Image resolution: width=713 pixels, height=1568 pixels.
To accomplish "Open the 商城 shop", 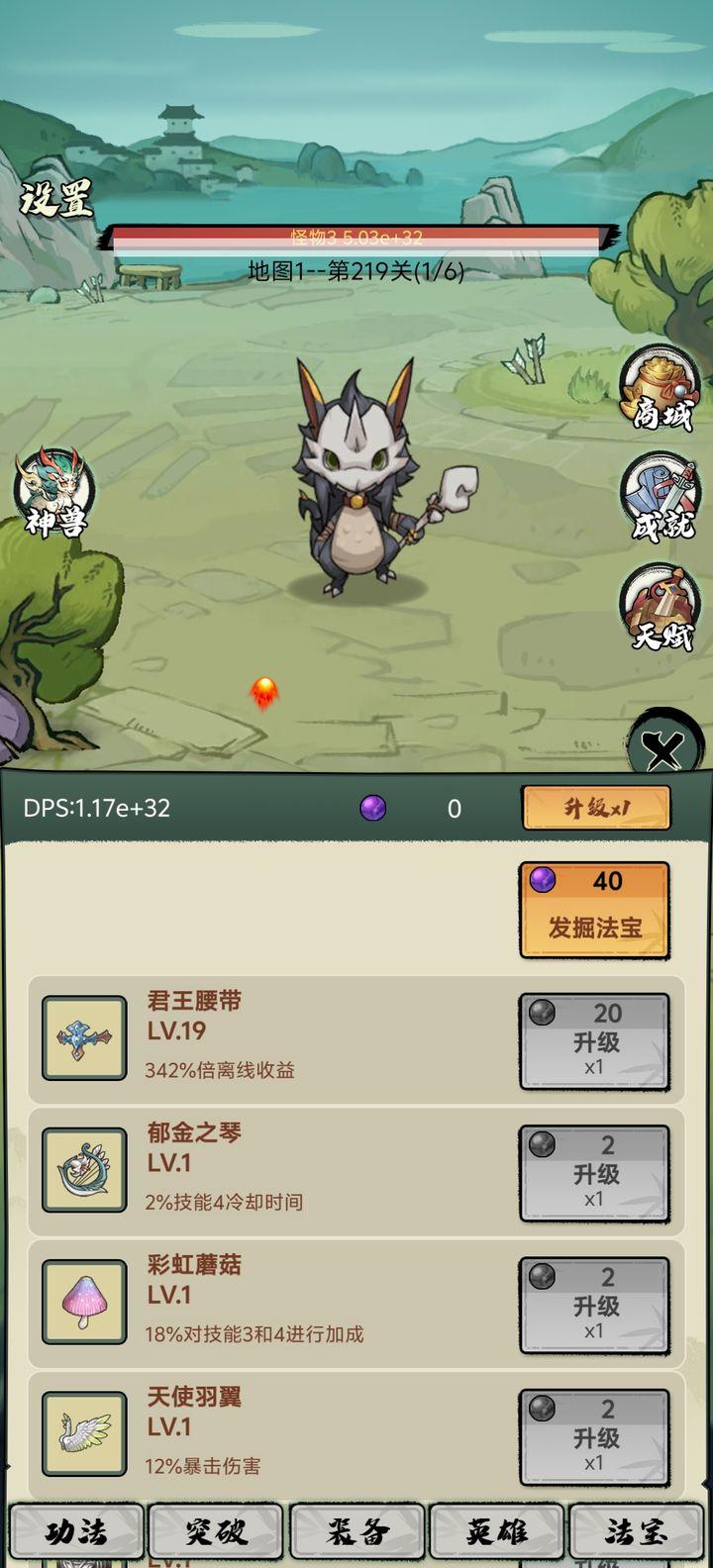I will click(x=661, y=388).
